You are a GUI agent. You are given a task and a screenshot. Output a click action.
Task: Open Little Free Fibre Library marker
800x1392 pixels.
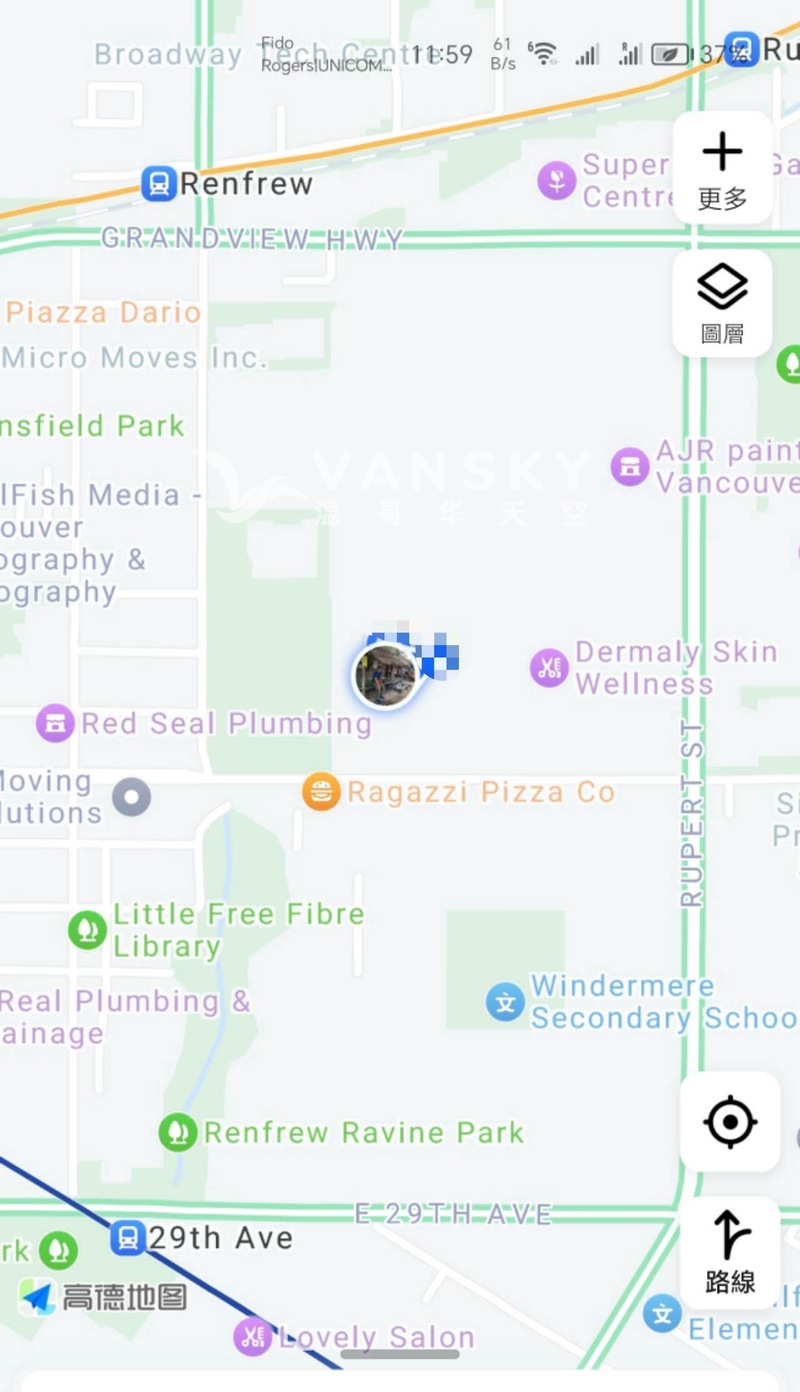coord(88,930)
